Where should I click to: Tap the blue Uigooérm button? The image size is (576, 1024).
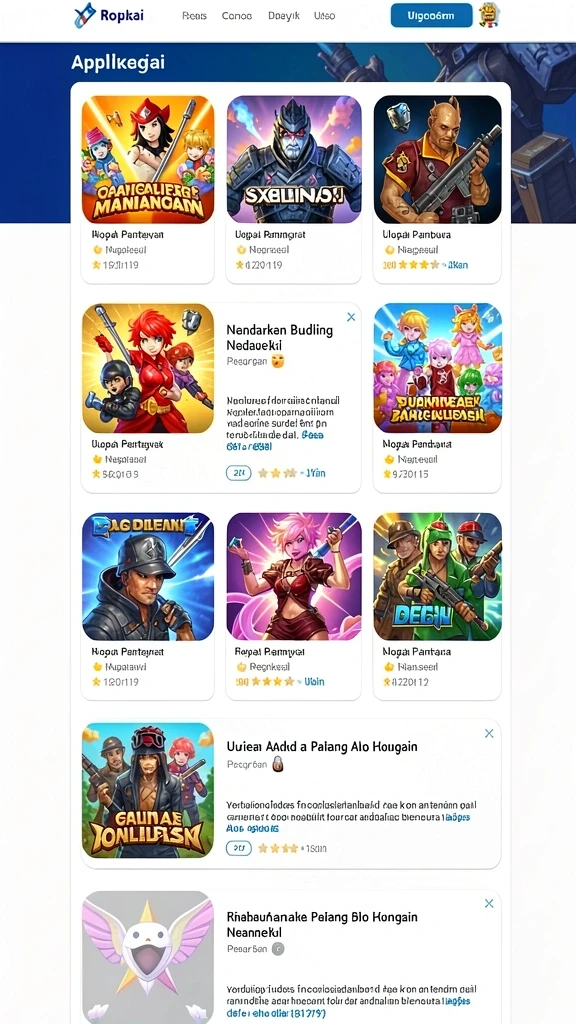tap(431, 15)
